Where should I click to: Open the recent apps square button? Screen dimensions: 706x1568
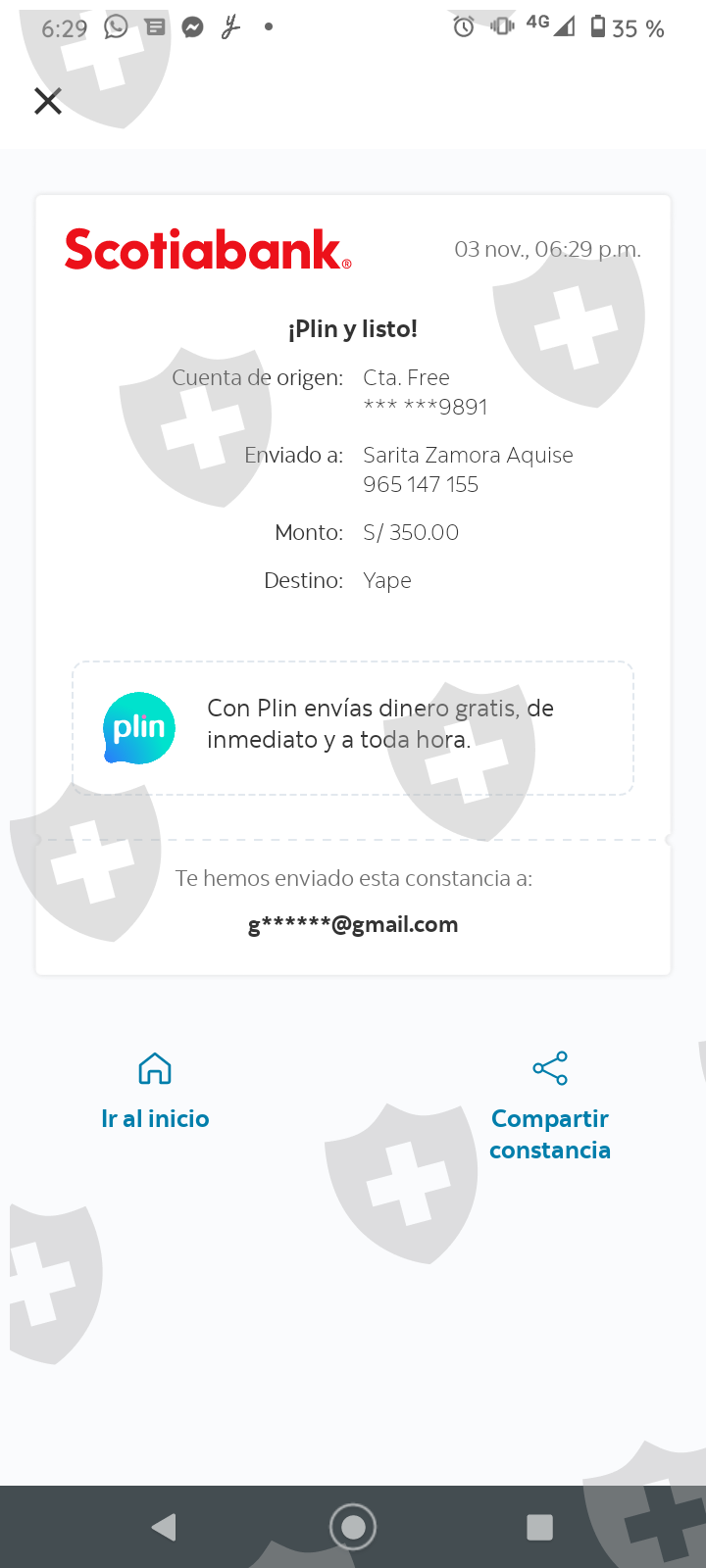click(x=540, y=1527)
